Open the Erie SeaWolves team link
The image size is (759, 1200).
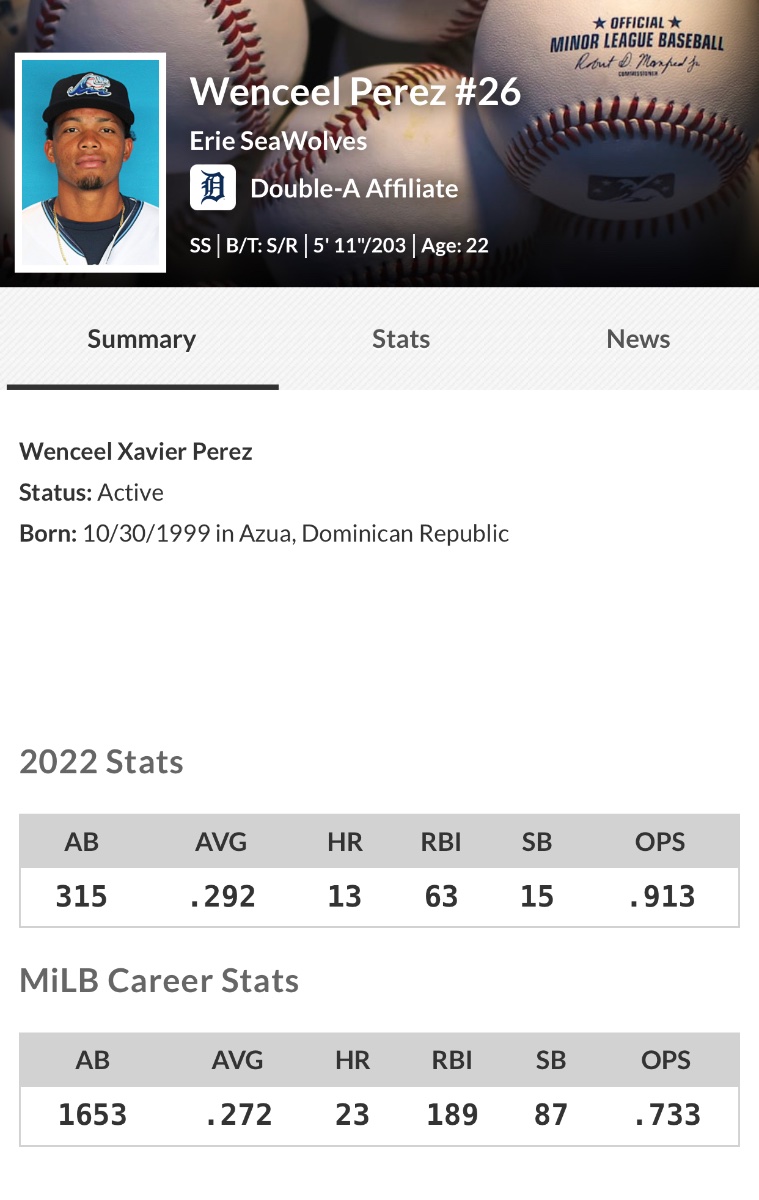278,141
